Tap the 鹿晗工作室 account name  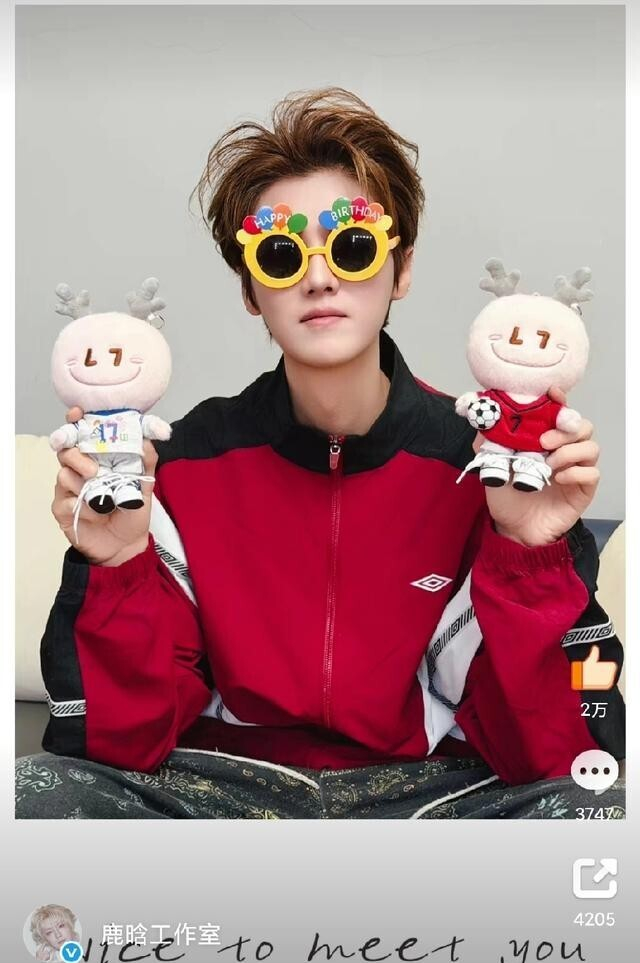160,934
